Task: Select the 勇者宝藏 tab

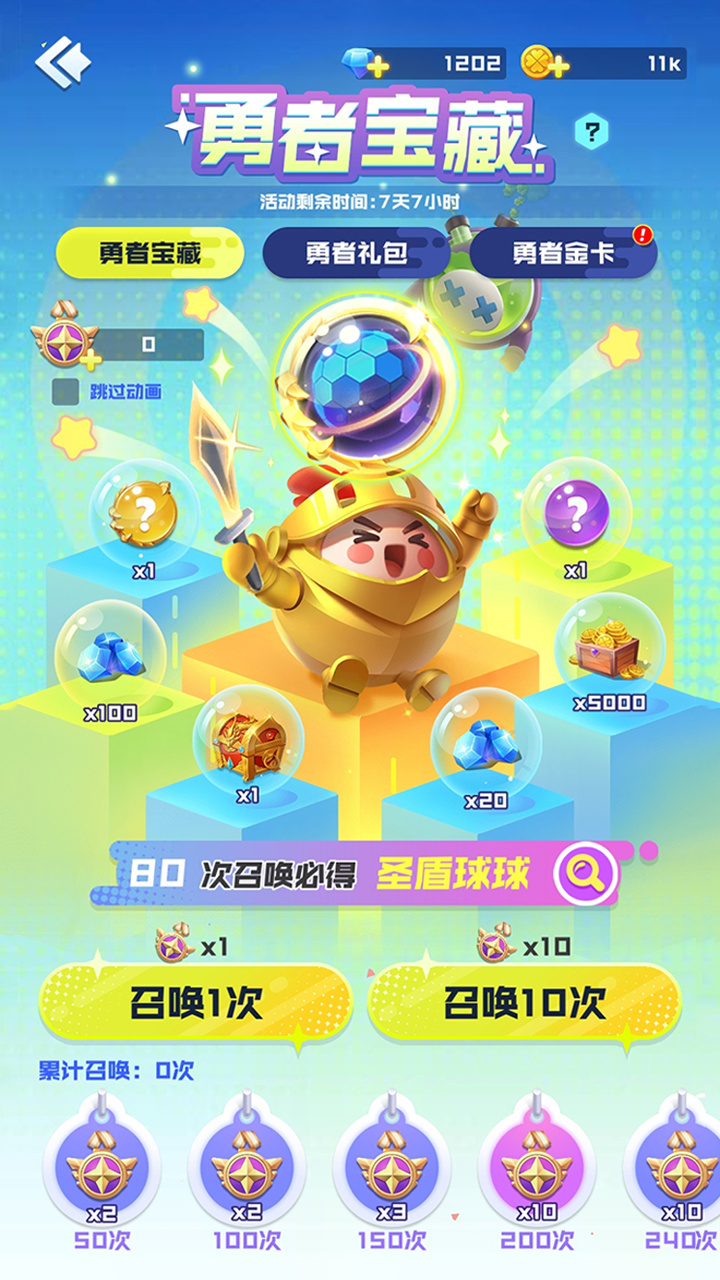Action: click(x=149, y=253)
